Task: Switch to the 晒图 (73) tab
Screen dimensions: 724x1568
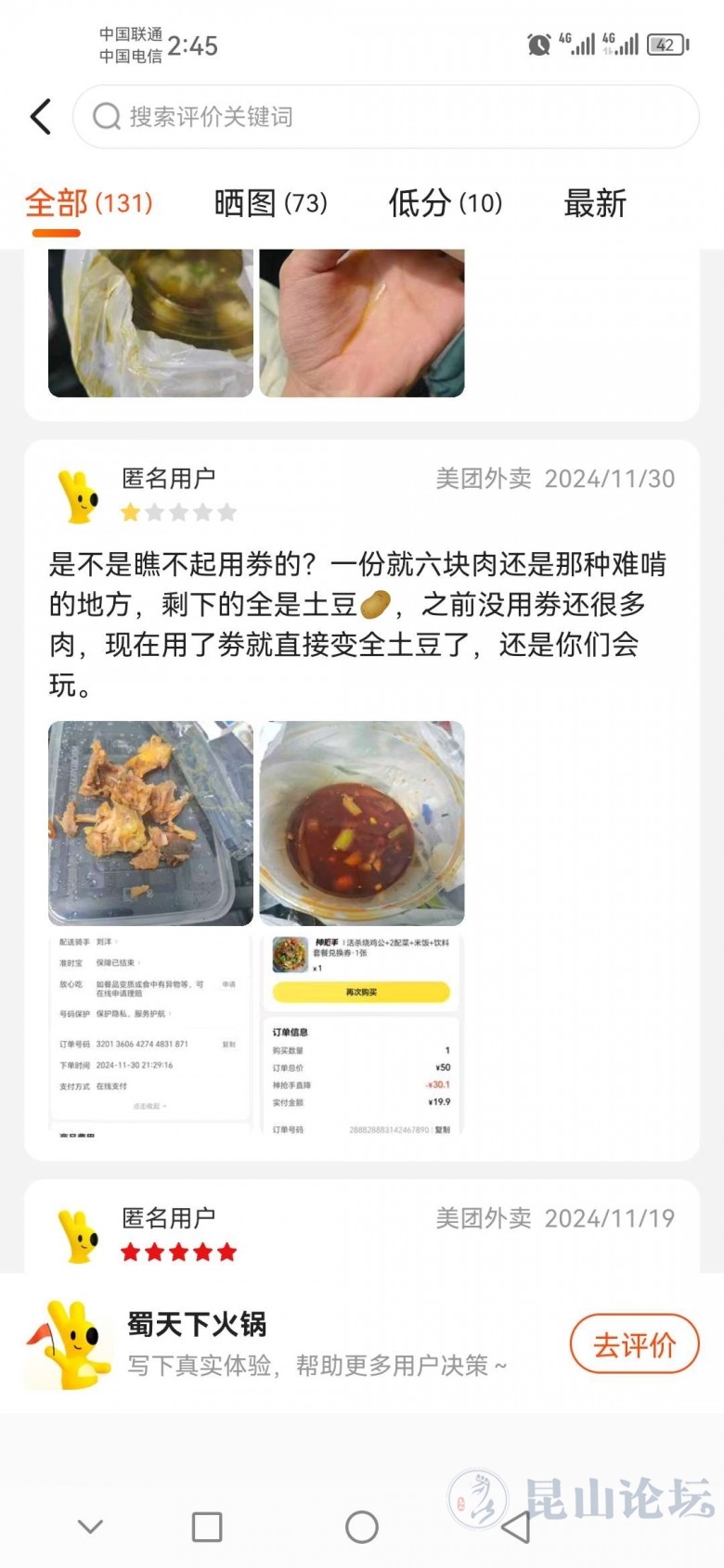Action: pos(270,202)
